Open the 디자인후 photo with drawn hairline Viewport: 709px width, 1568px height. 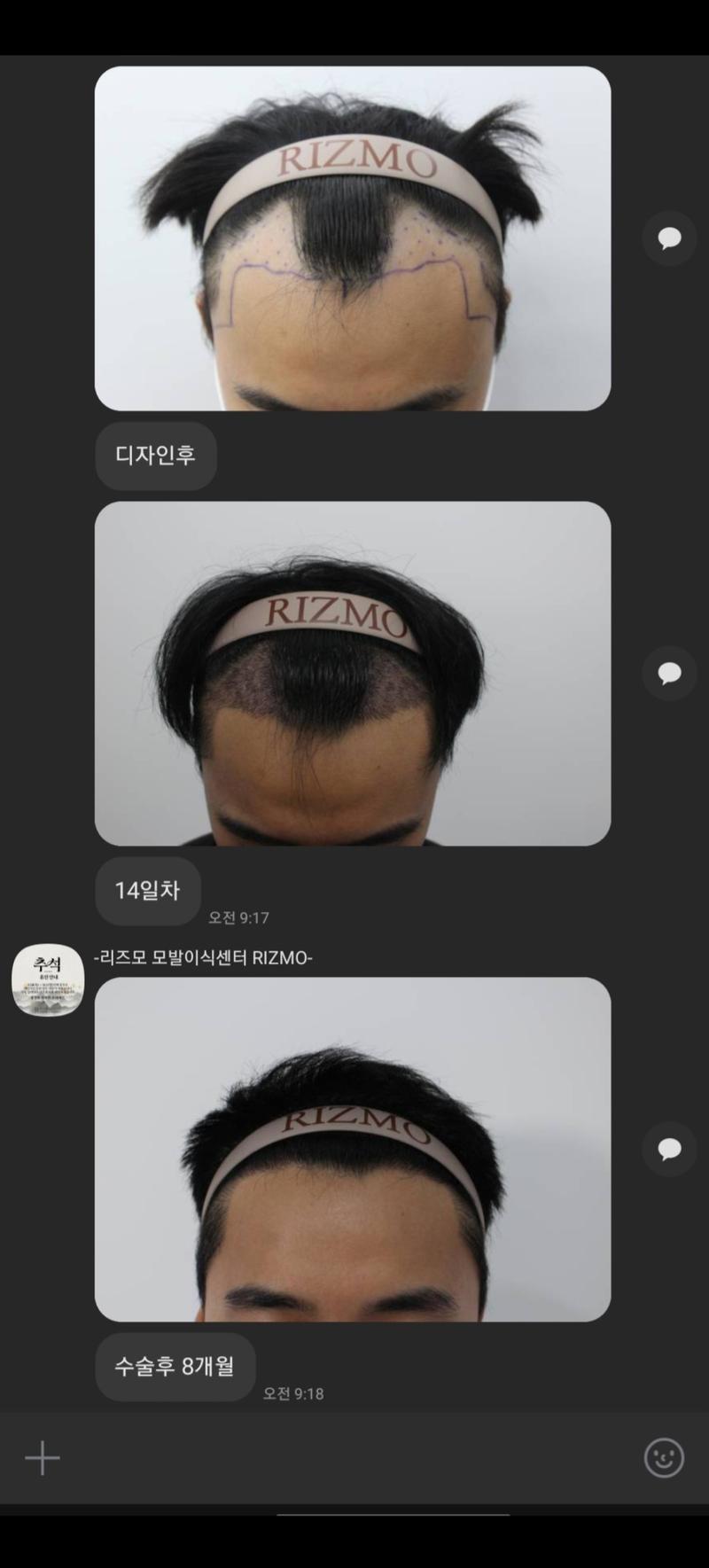[353, 238]
